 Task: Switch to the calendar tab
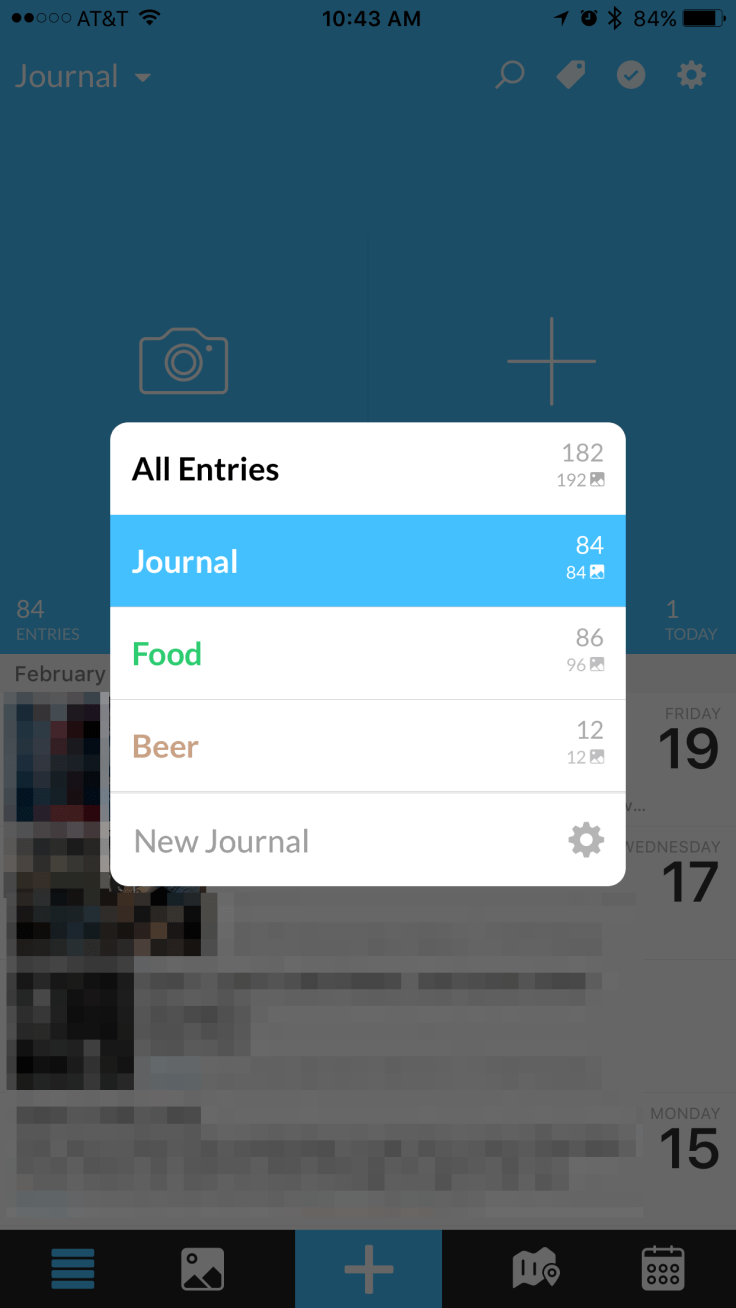662,1269
